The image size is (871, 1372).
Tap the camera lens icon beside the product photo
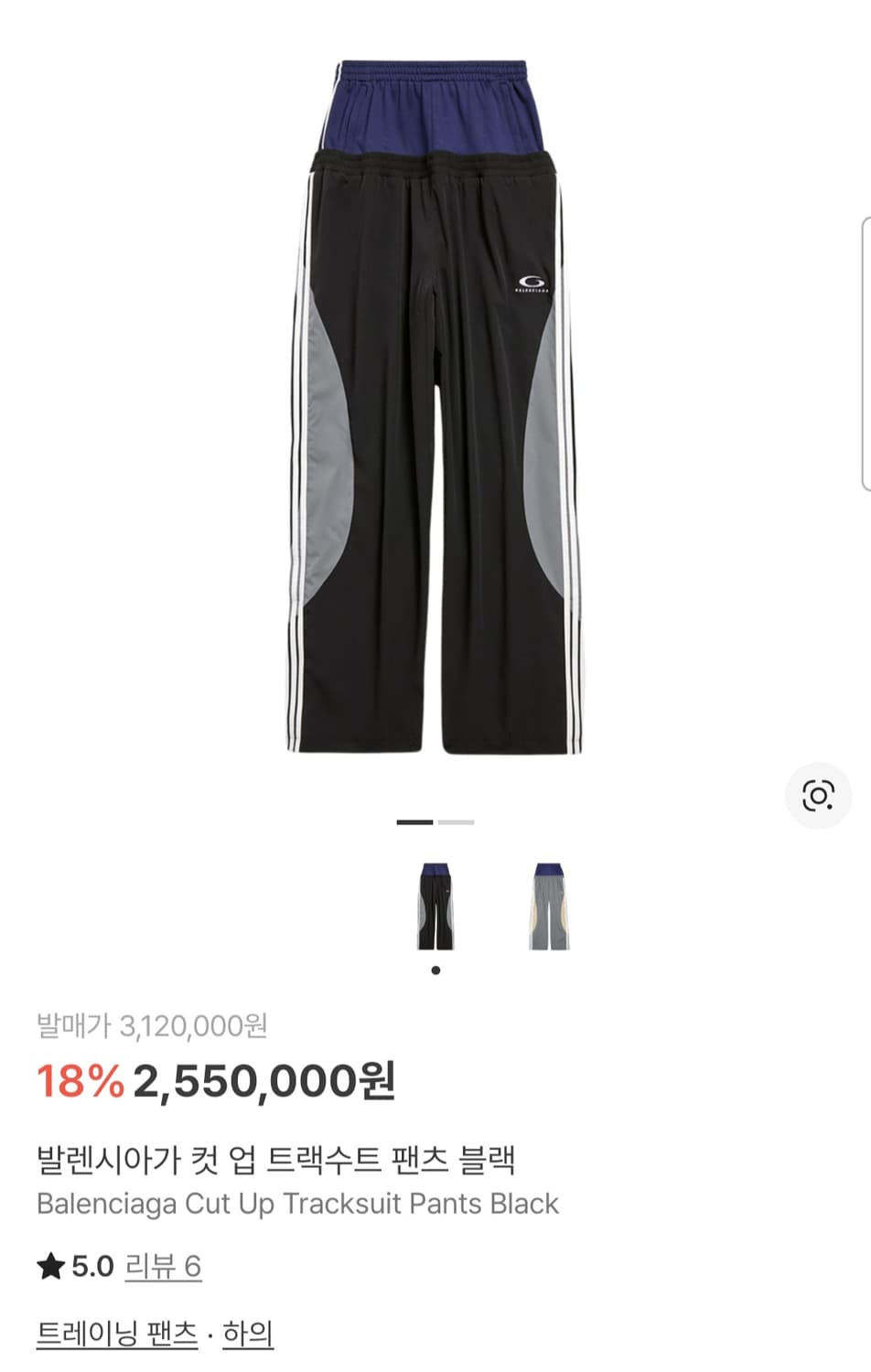817,797
